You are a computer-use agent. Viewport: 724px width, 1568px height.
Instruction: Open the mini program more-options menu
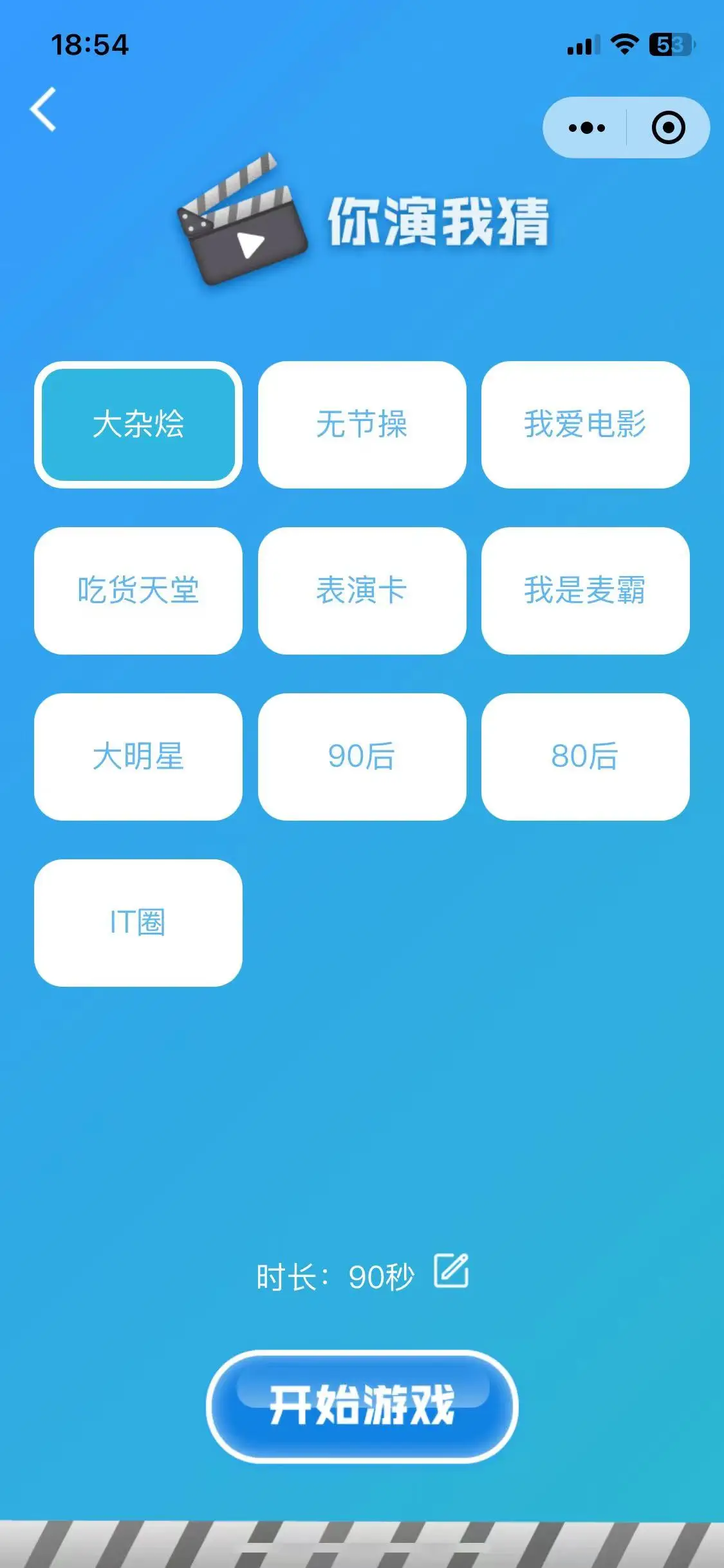click(586, 127)
